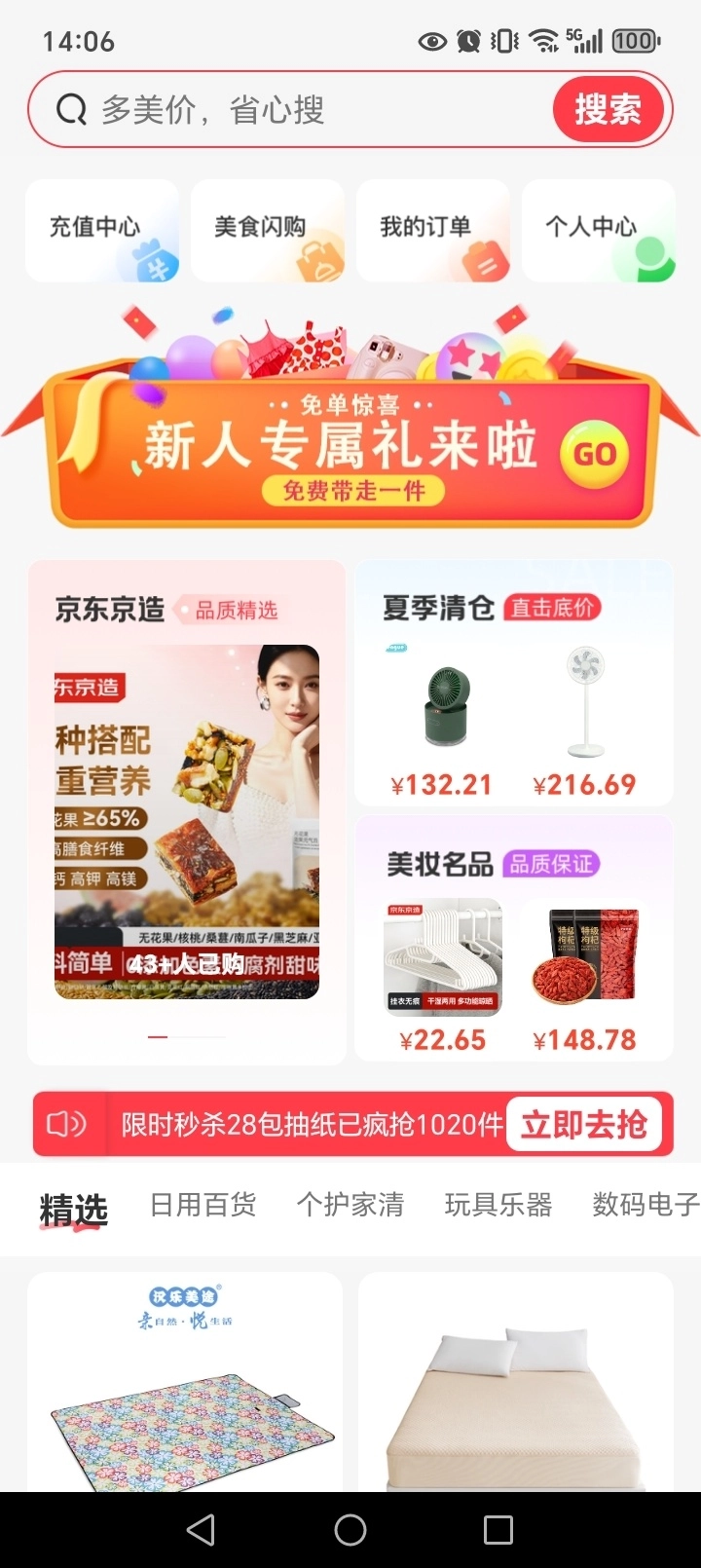
Task: Select the 玩具乐器 category tab
Action: click(498, 1206)
